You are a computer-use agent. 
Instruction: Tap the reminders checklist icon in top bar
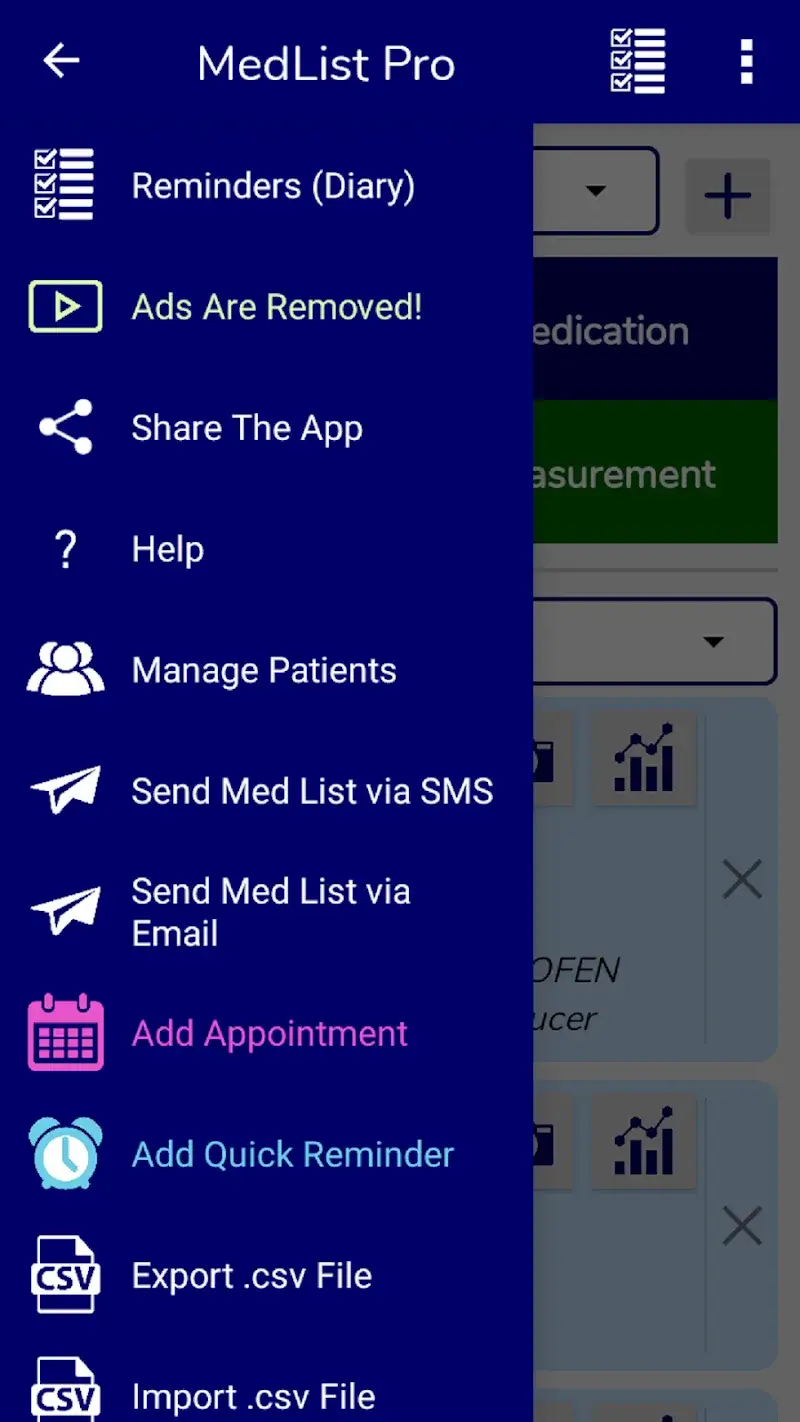[637, 60]
